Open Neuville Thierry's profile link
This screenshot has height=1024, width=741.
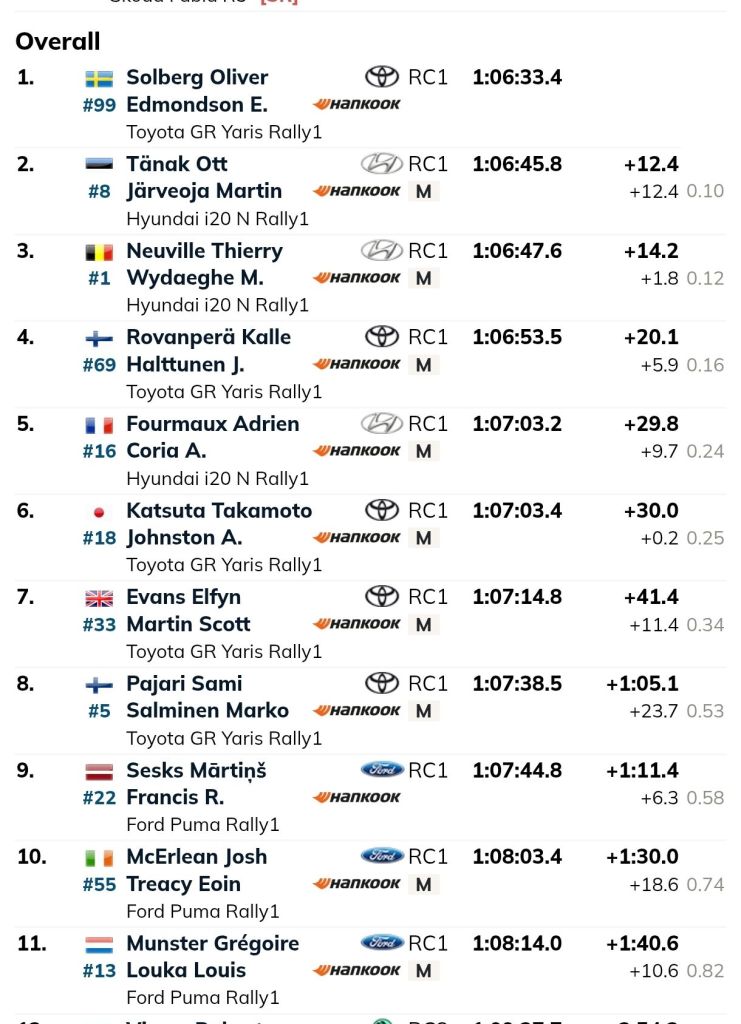coord(204,251)
